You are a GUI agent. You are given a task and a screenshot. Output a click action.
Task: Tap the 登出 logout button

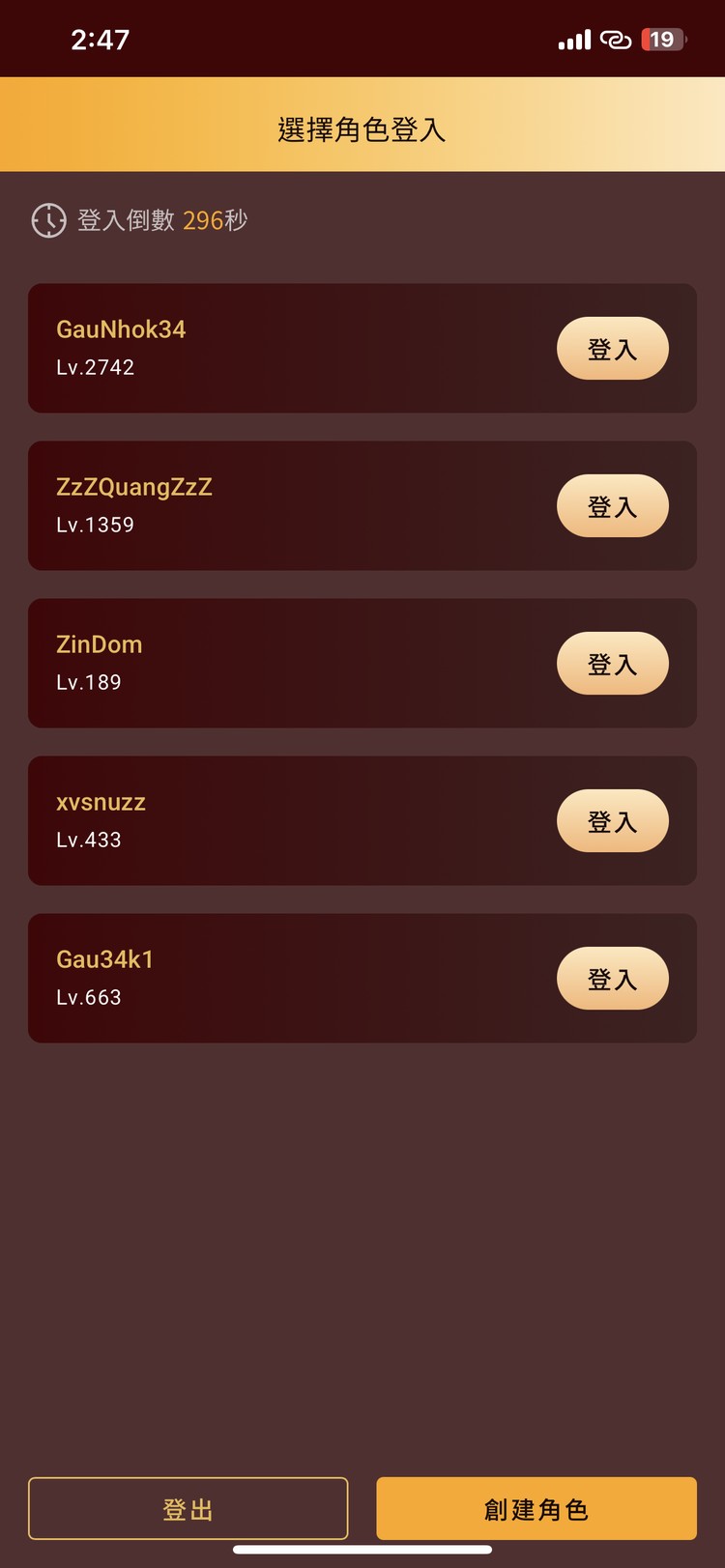(188, 1508)
